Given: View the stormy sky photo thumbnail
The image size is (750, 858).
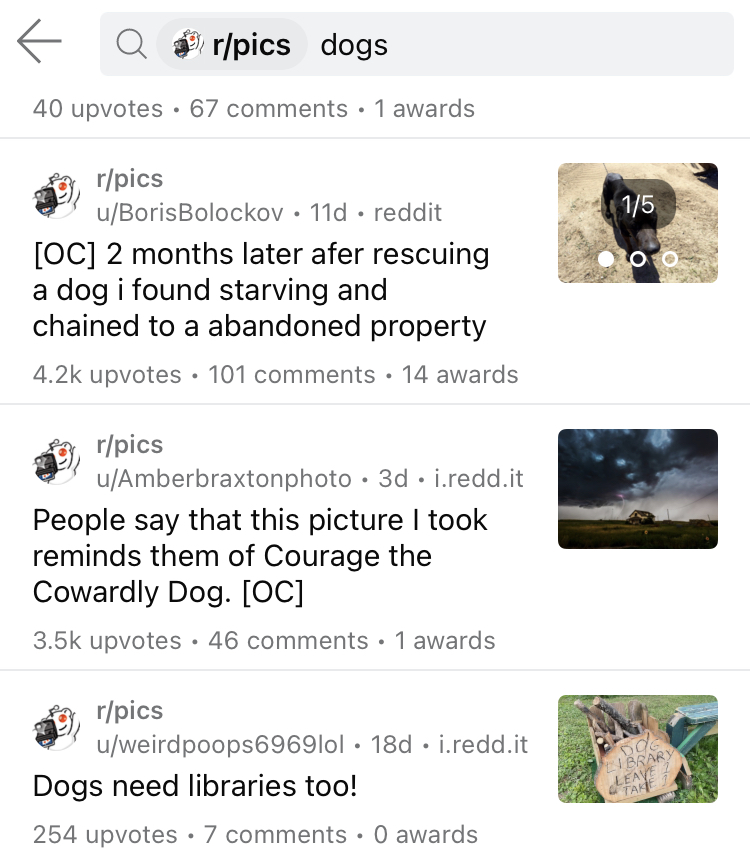Looking at the screenshot, I should coord(637,489).
